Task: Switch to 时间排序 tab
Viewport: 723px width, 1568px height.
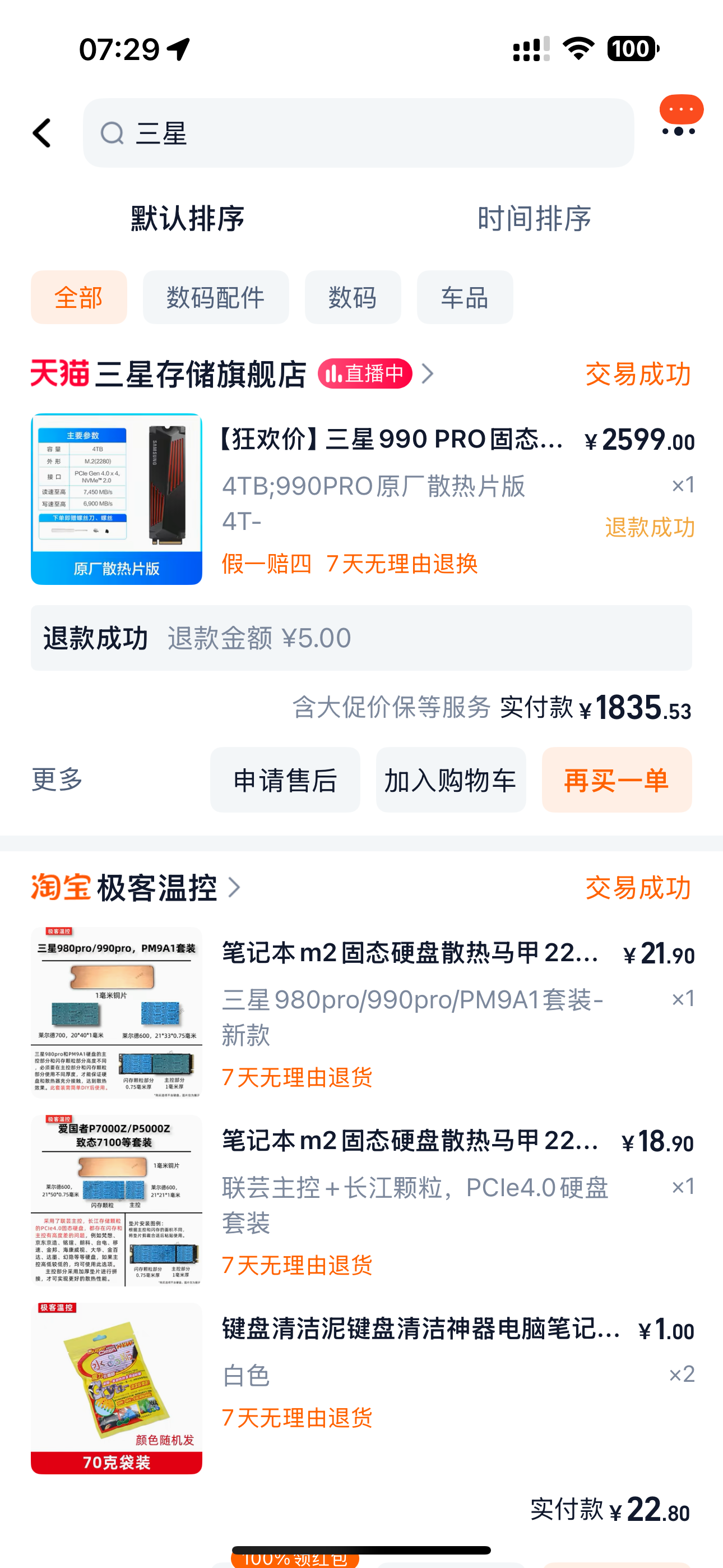Action: 534,219
